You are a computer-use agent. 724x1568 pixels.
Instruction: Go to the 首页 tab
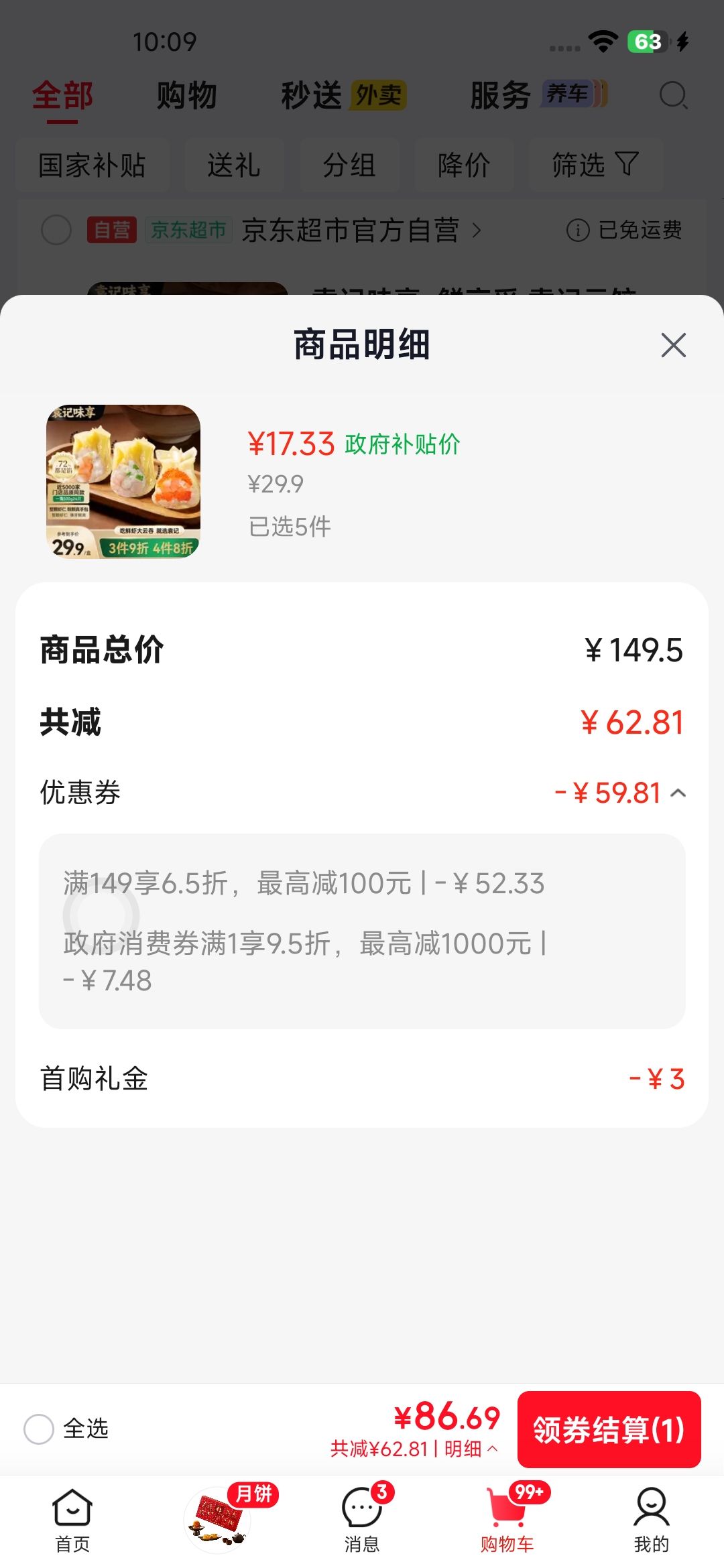[x=72, y=1520]
